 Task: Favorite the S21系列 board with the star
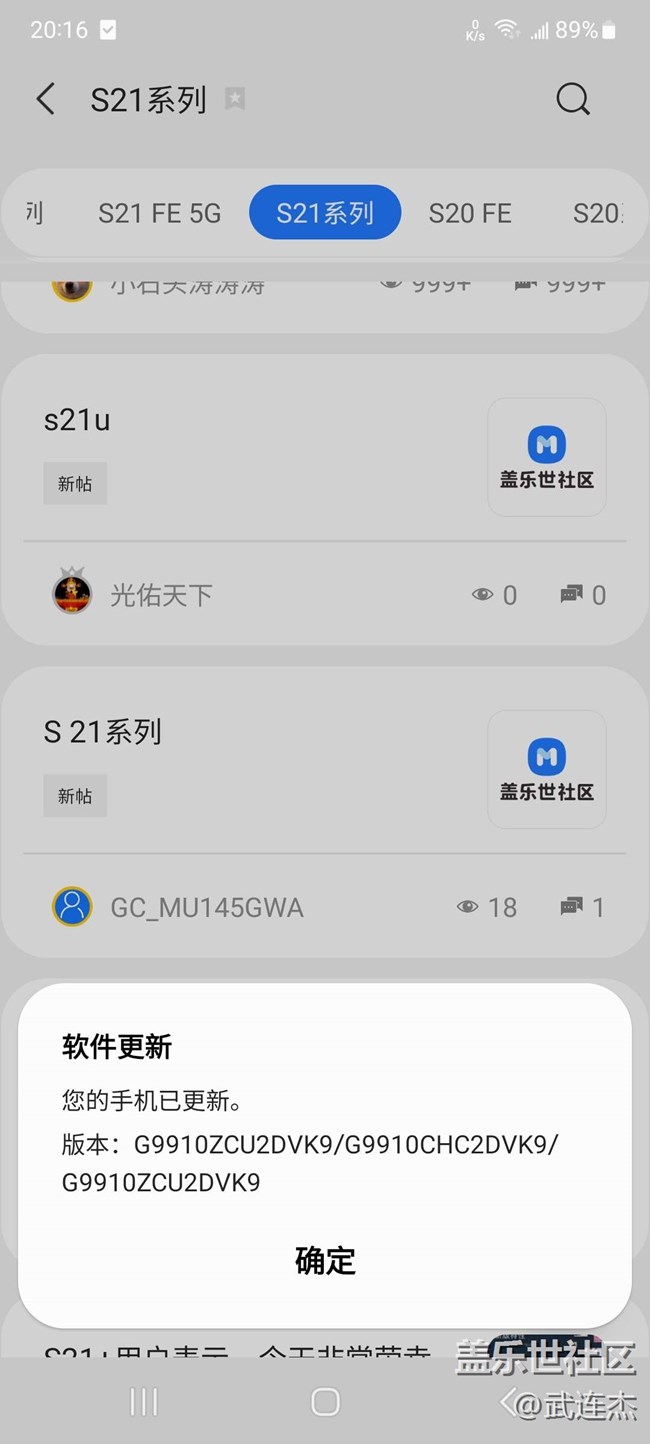[x=235, y=99]
